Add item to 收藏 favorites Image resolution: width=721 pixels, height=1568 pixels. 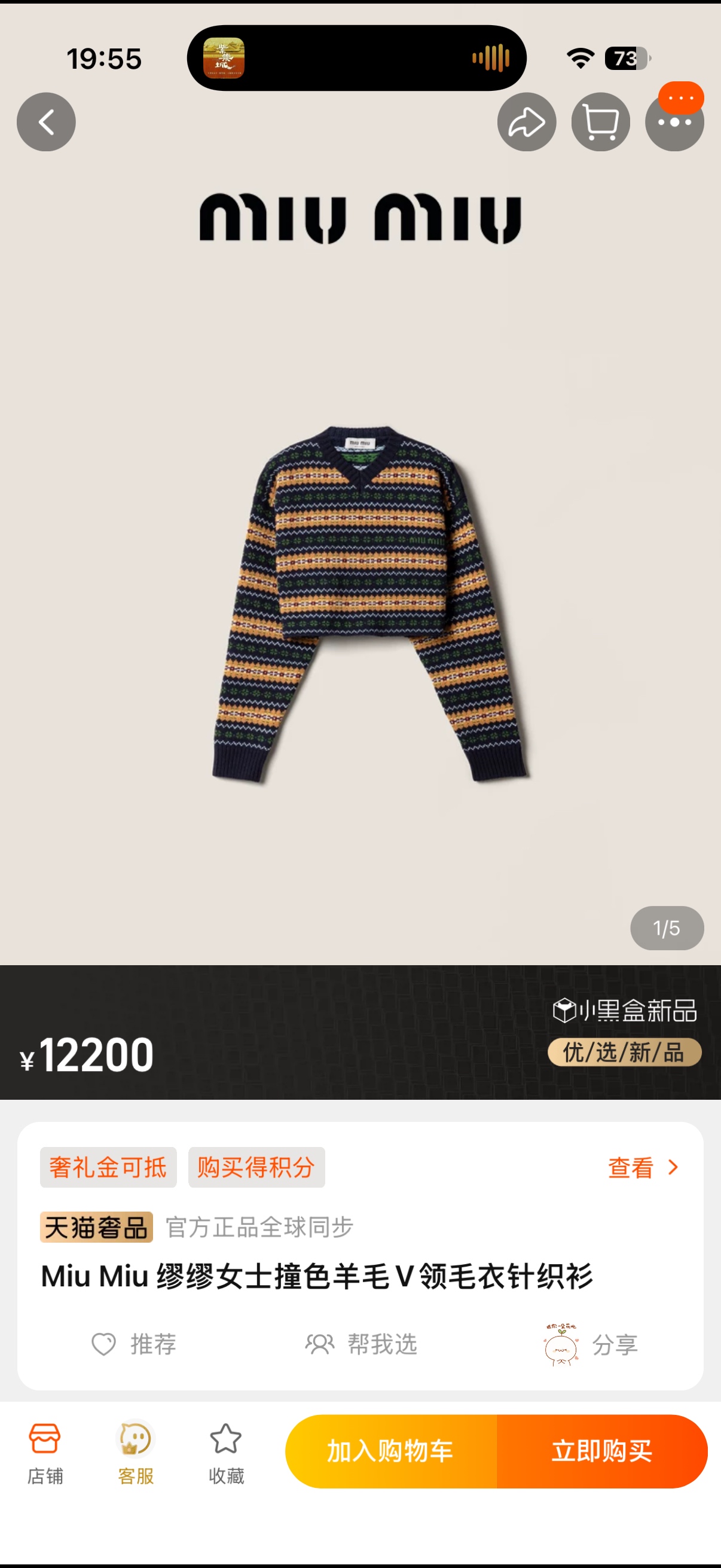click(x=227, y=1453)
